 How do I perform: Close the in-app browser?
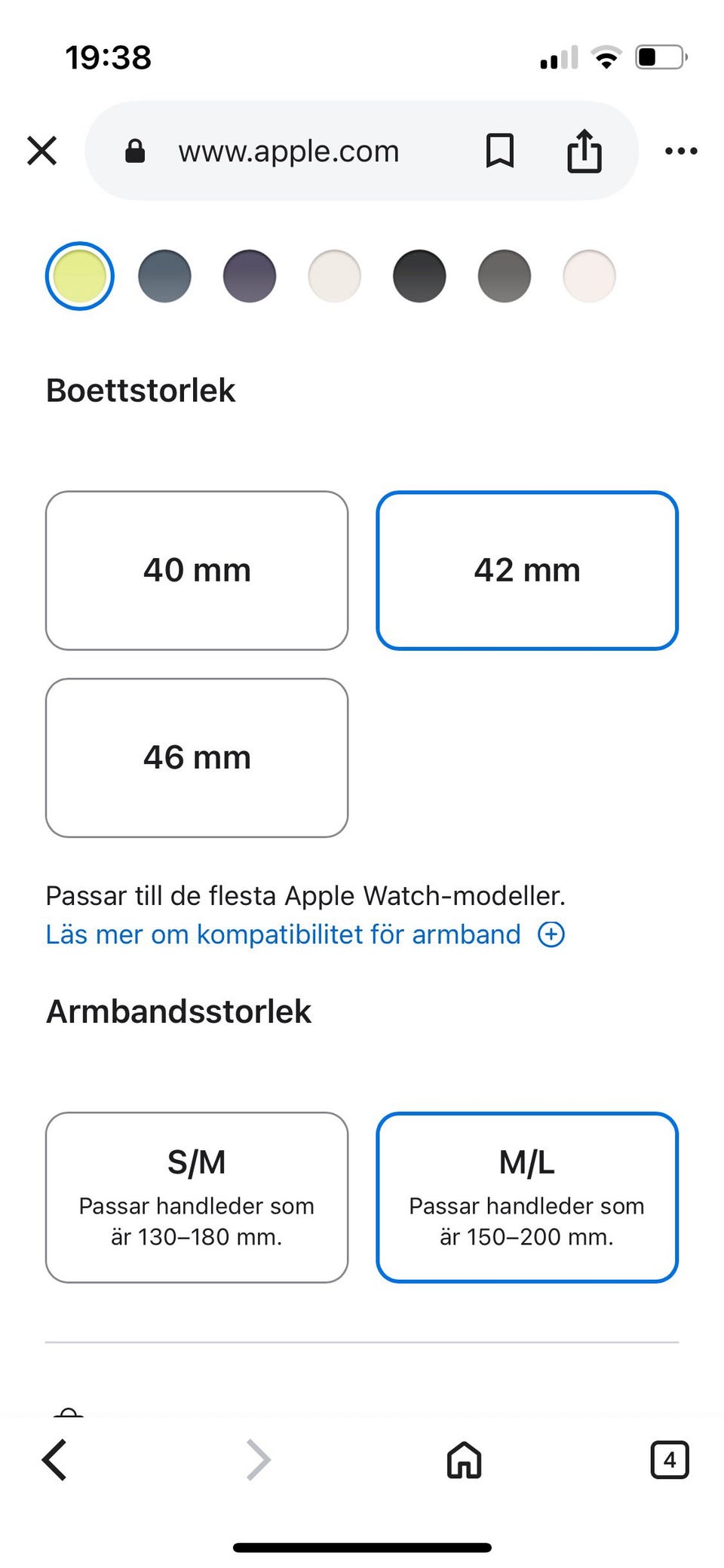coord(42,151)
